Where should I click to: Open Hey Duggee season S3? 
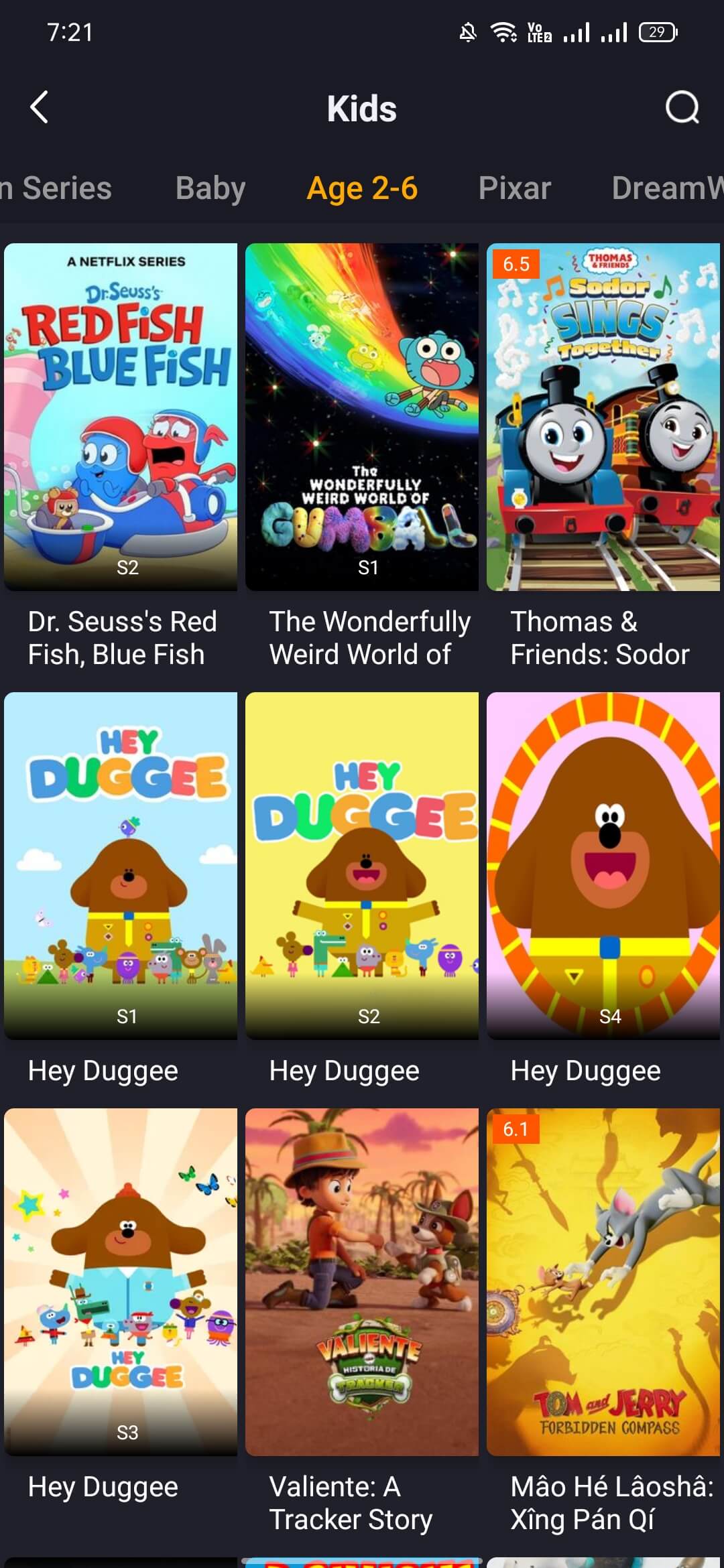pos(121,1281)
